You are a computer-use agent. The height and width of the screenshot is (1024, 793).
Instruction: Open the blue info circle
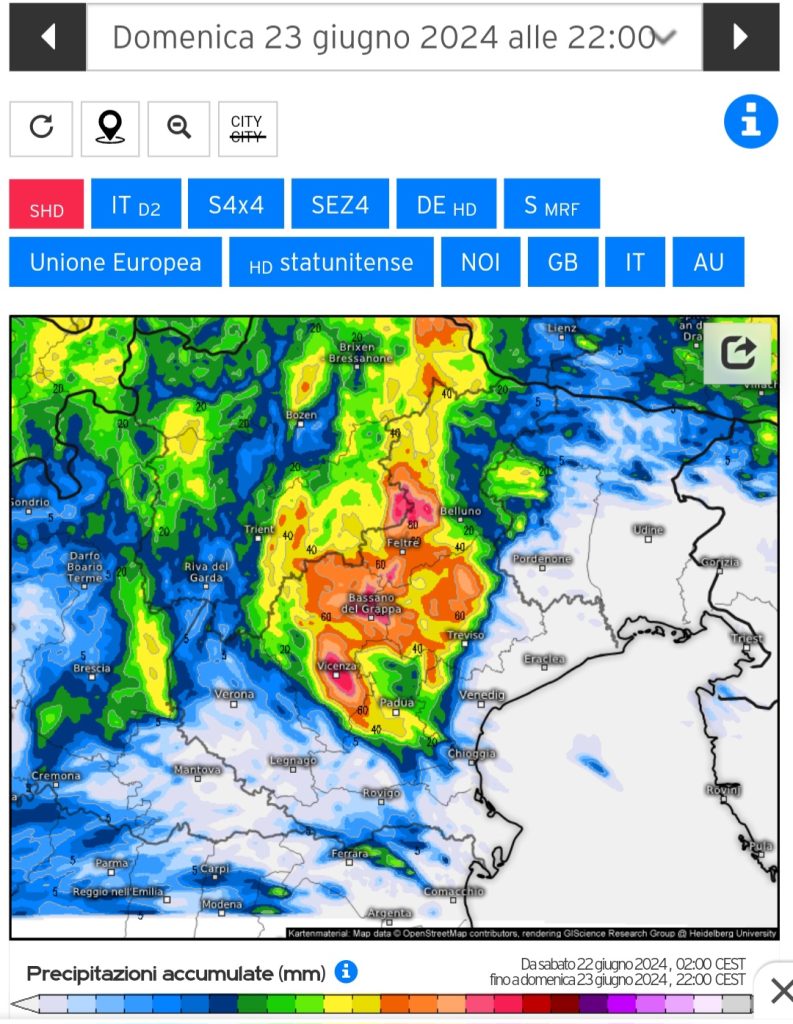751,121
